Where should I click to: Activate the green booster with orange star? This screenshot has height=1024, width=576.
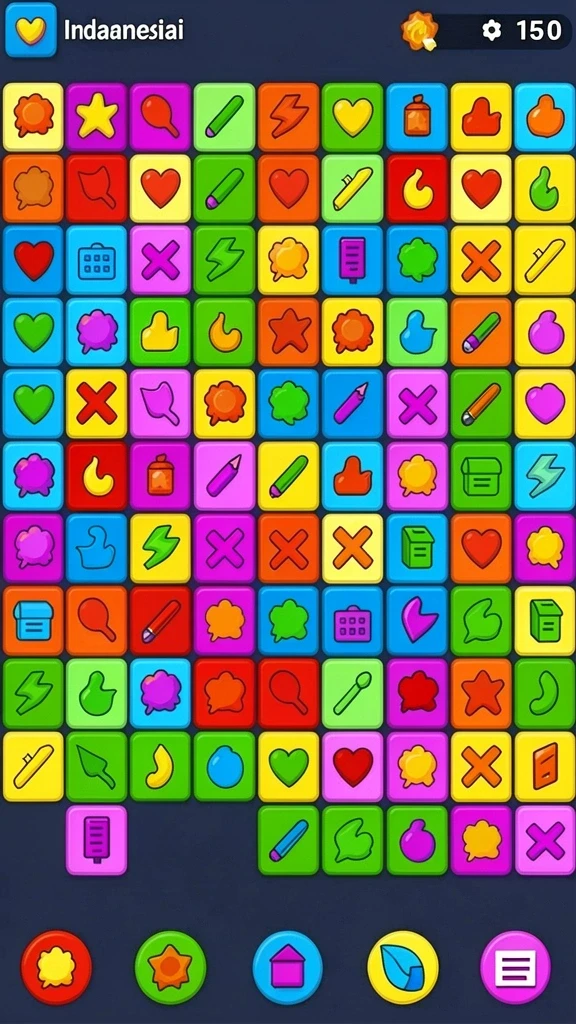[170, 967]
